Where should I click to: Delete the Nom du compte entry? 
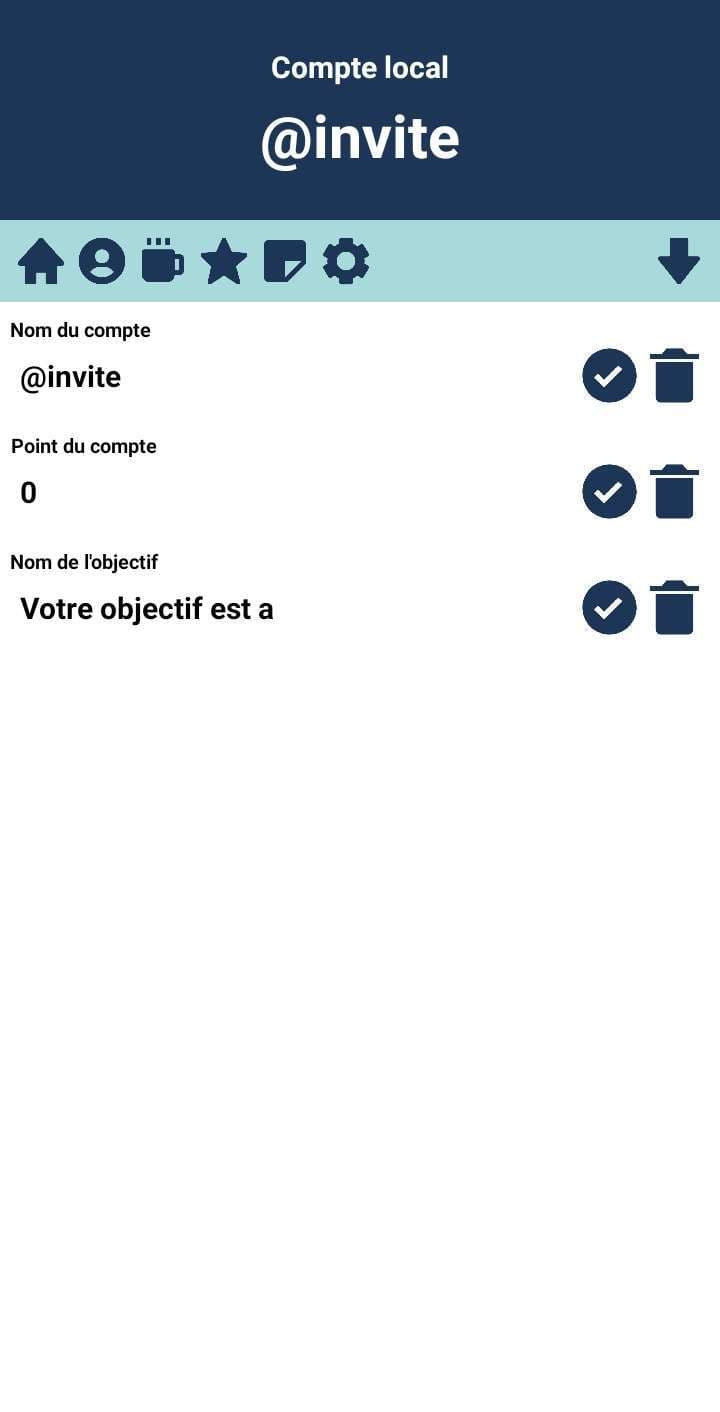[674, 376]
